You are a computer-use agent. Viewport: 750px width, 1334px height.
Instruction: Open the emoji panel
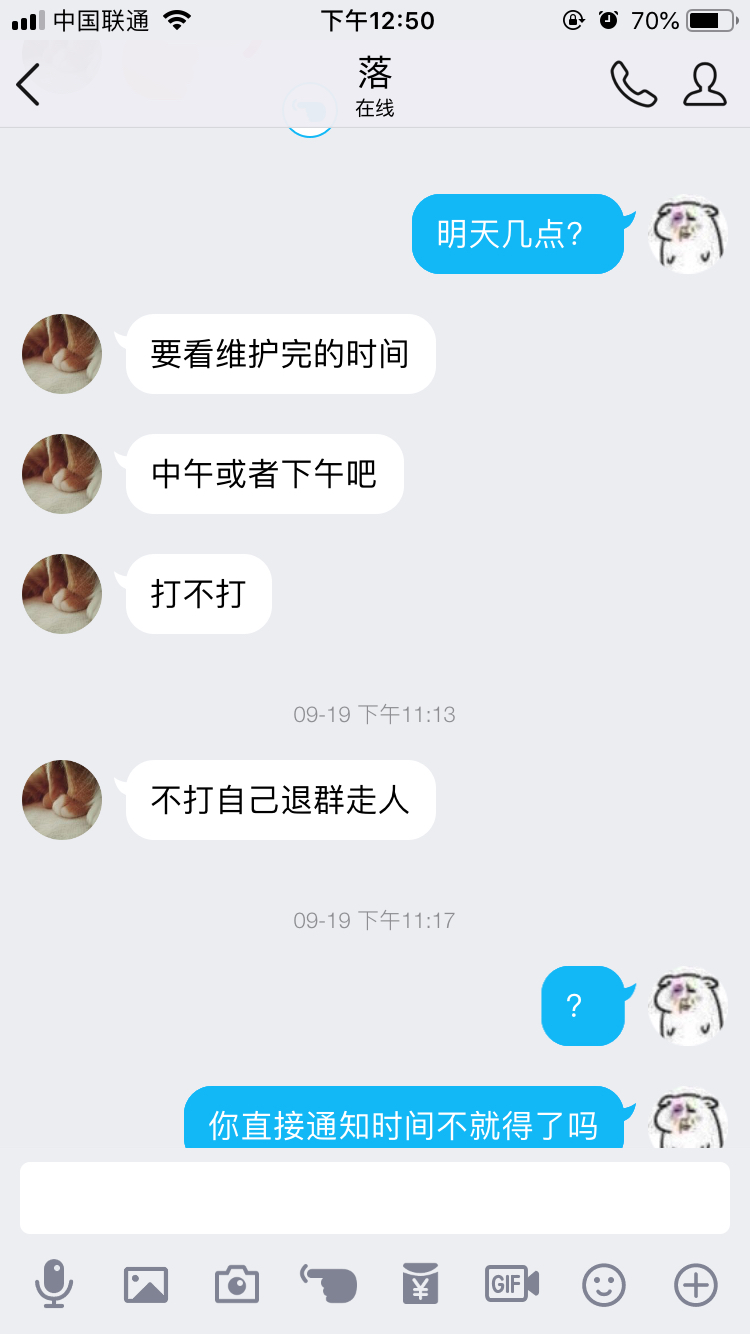[604, 1284]
